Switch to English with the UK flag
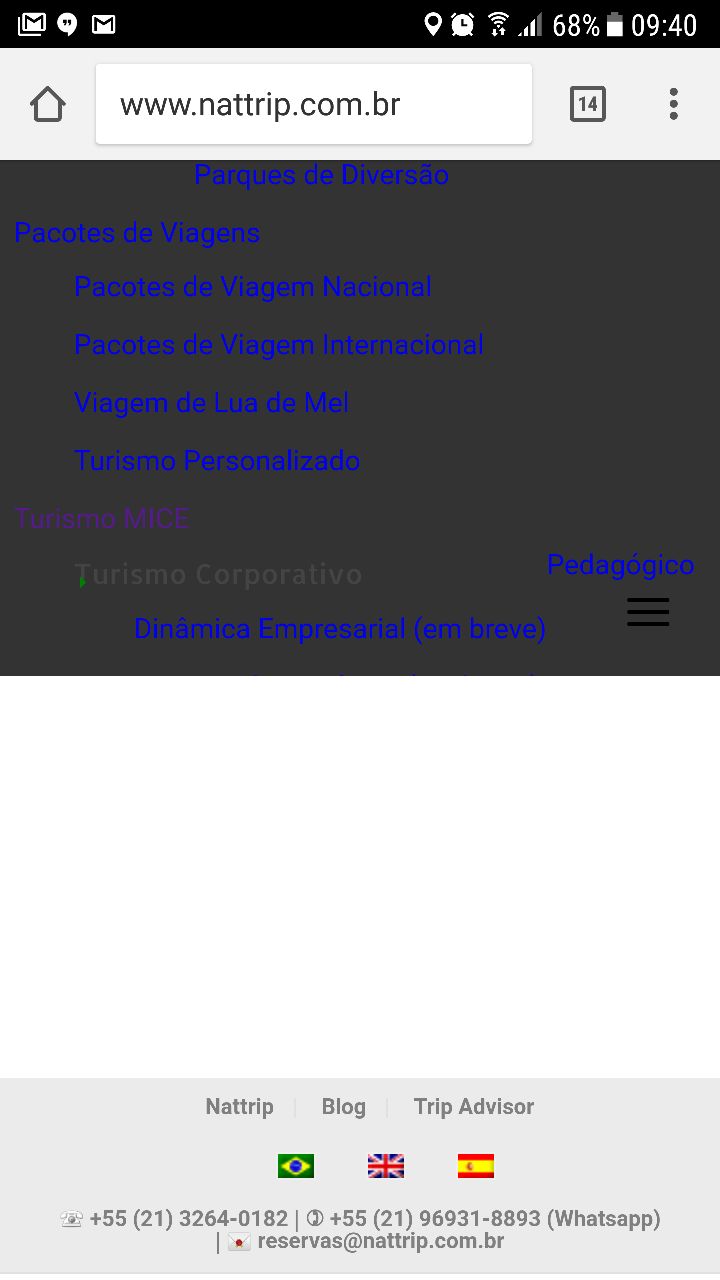 (386, 1166)
